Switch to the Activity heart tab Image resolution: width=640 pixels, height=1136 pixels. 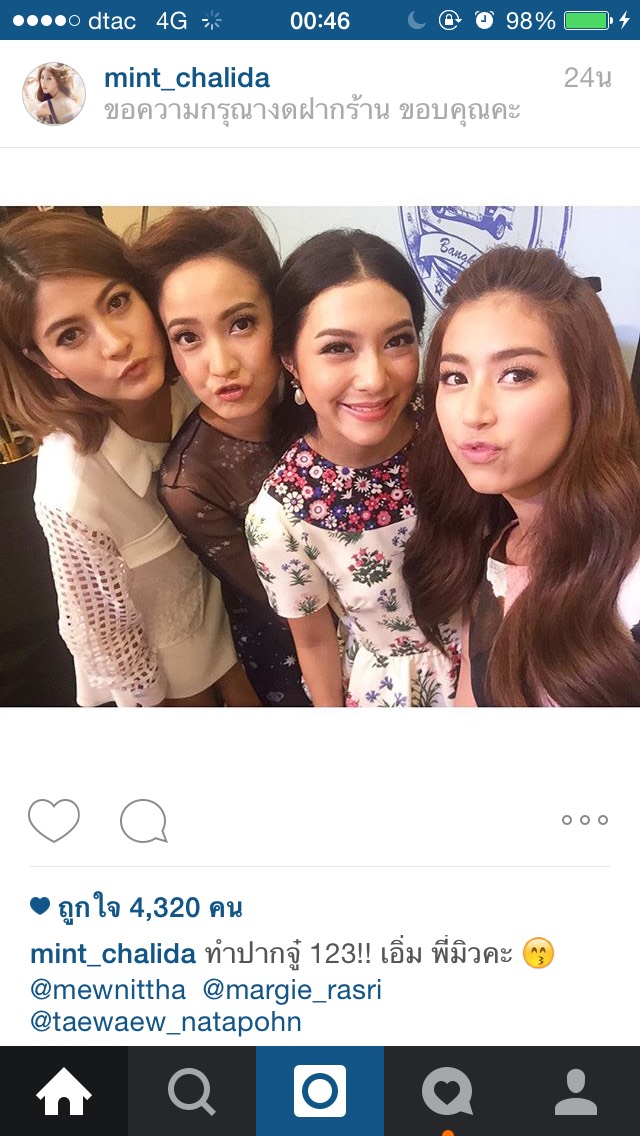[448, 1091]
